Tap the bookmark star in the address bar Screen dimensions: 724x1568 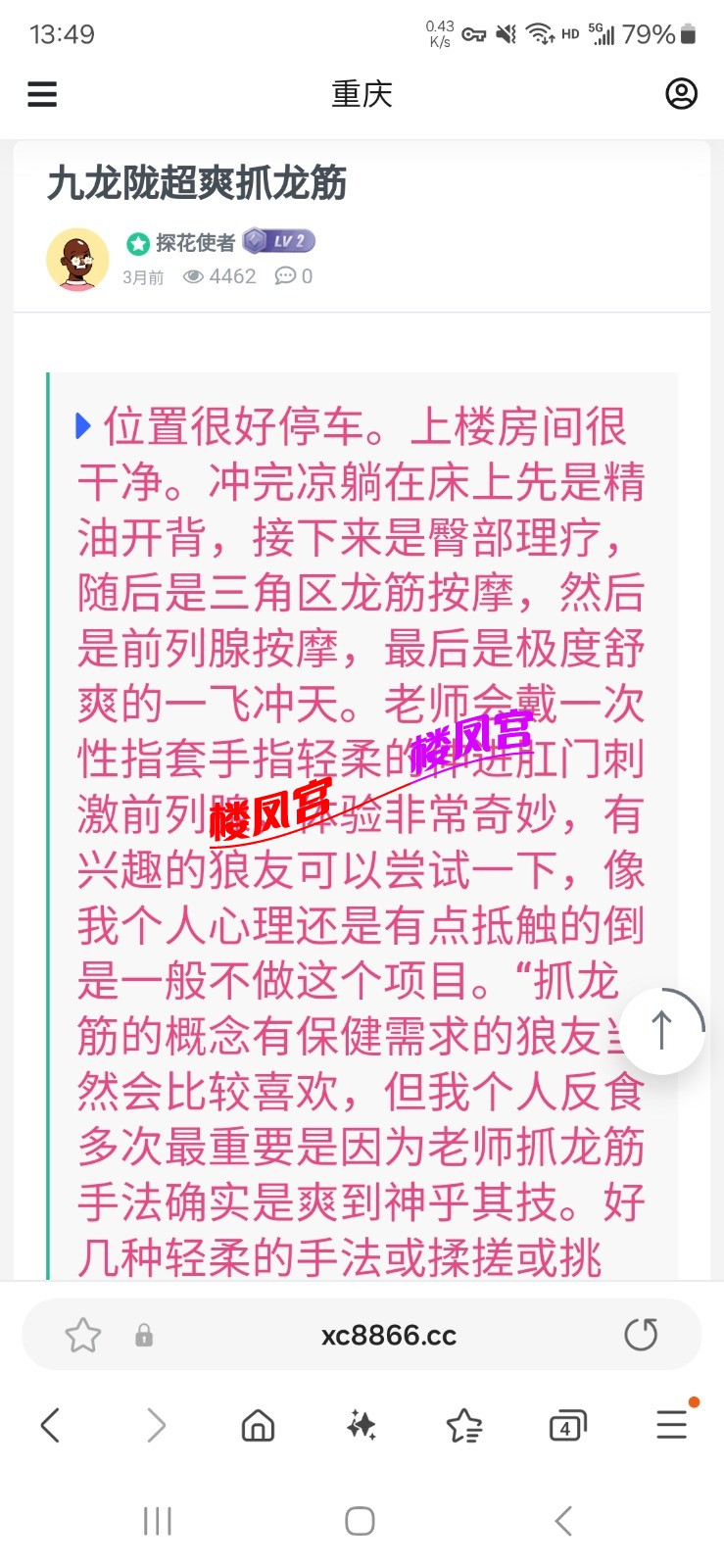(x=83, y=1334)
